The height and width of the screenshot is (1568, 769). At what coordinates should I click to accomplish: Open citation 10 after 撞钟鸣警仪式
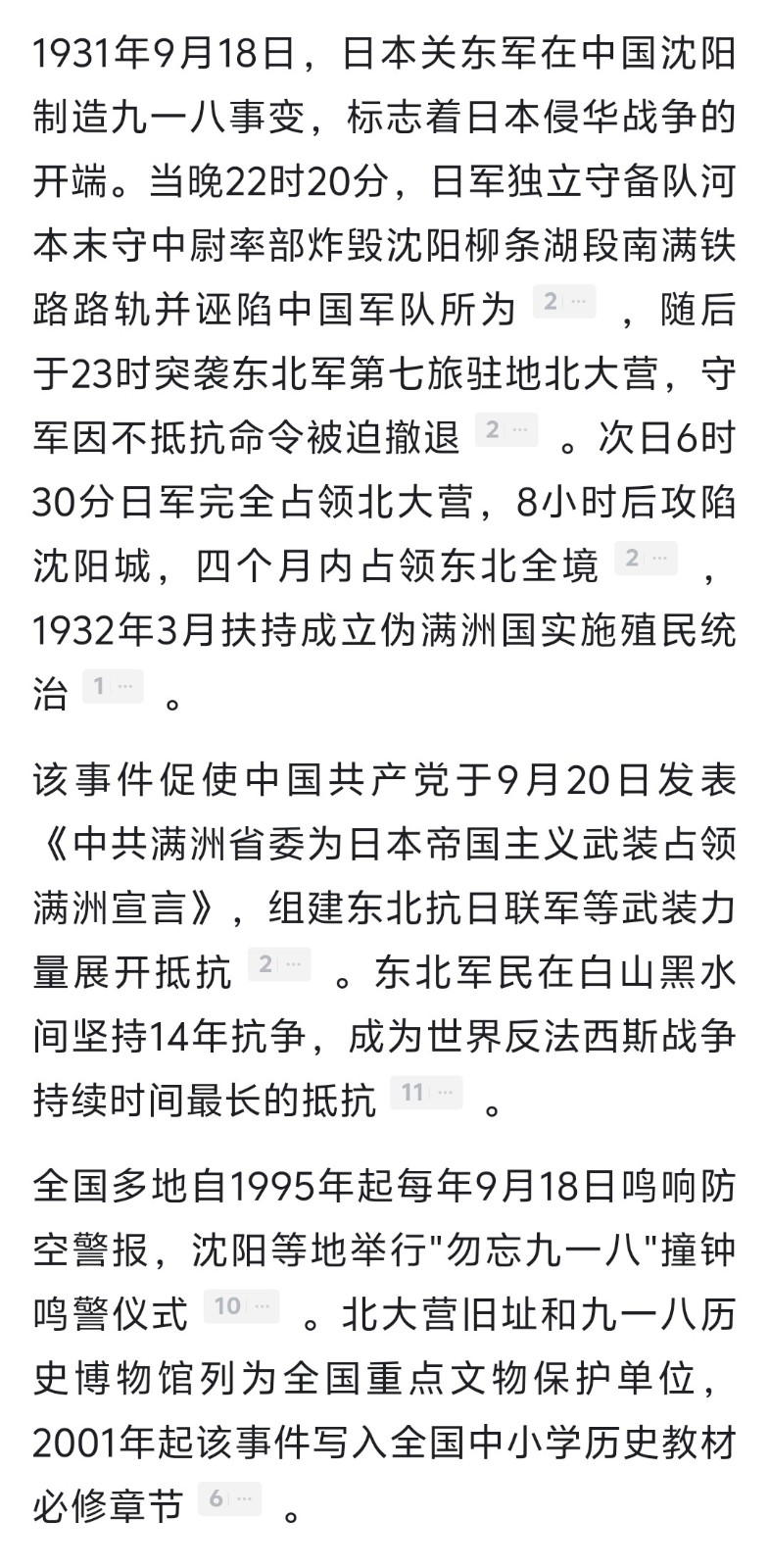(x=241, y=1306)
